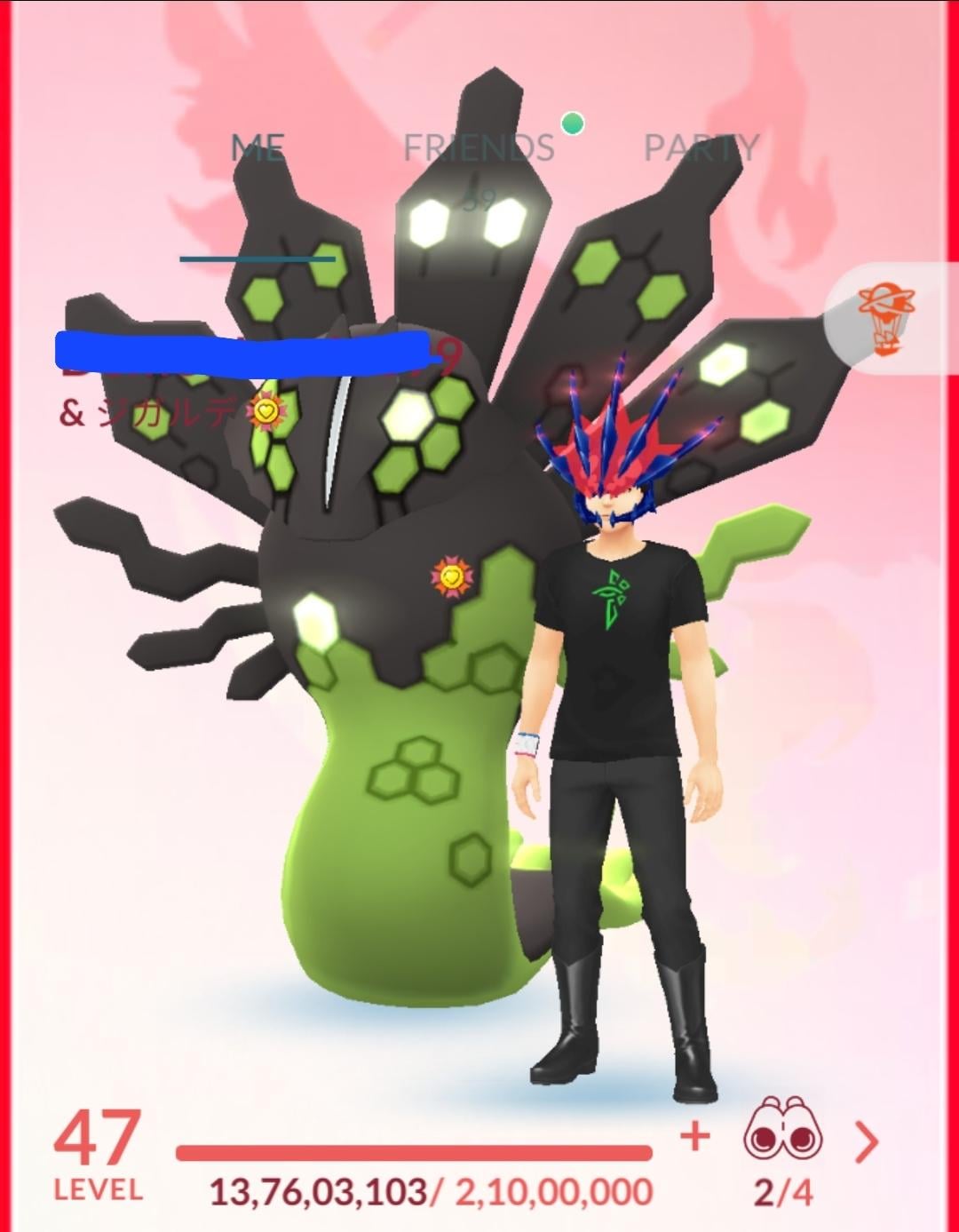Image resolution: width=959 pixels, height=1232 pixels.
Task: Switch to the Friends tab
Action: point(479,147)
